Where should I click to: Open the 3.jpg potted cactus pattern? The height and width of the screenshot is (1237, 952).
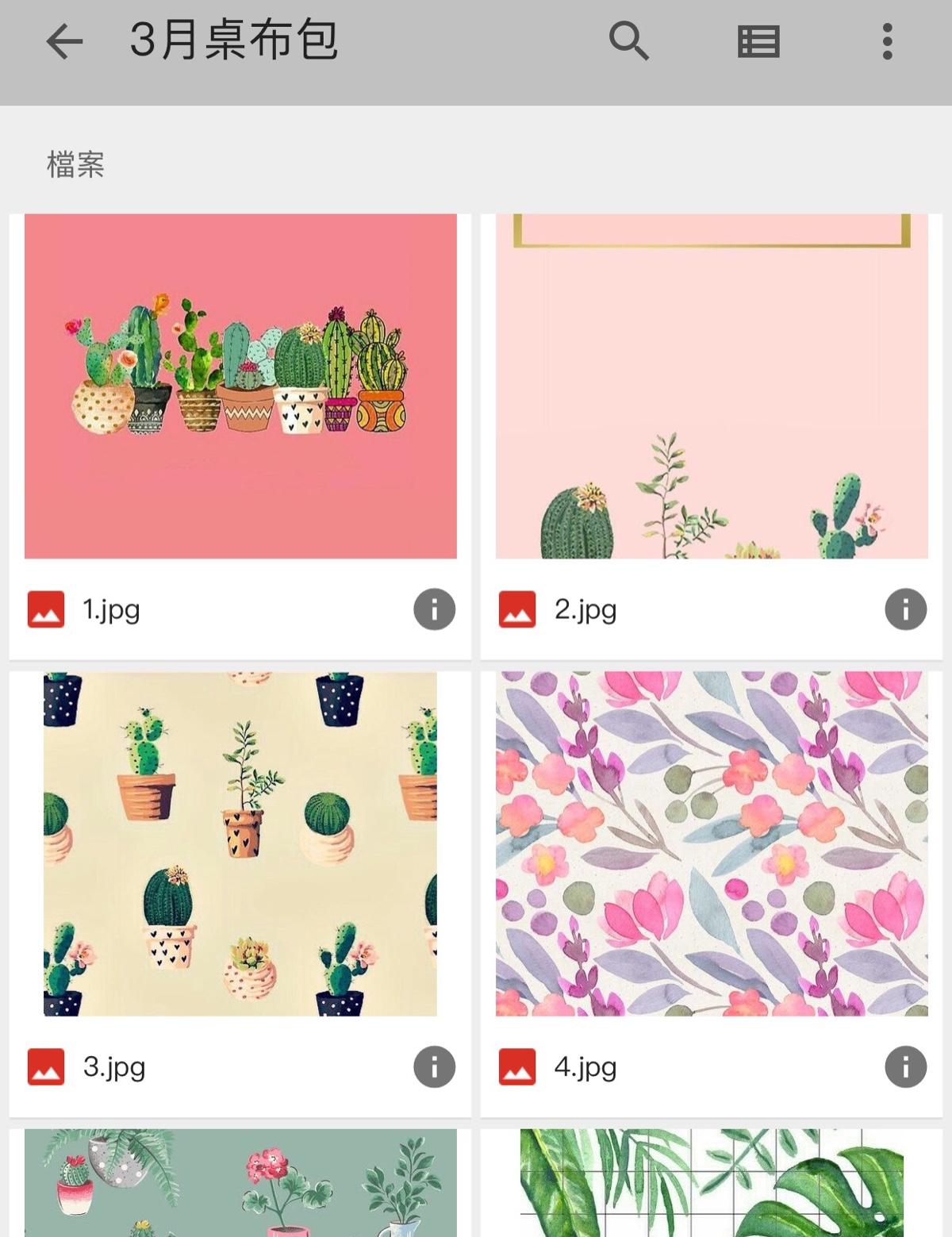(240, 844)
